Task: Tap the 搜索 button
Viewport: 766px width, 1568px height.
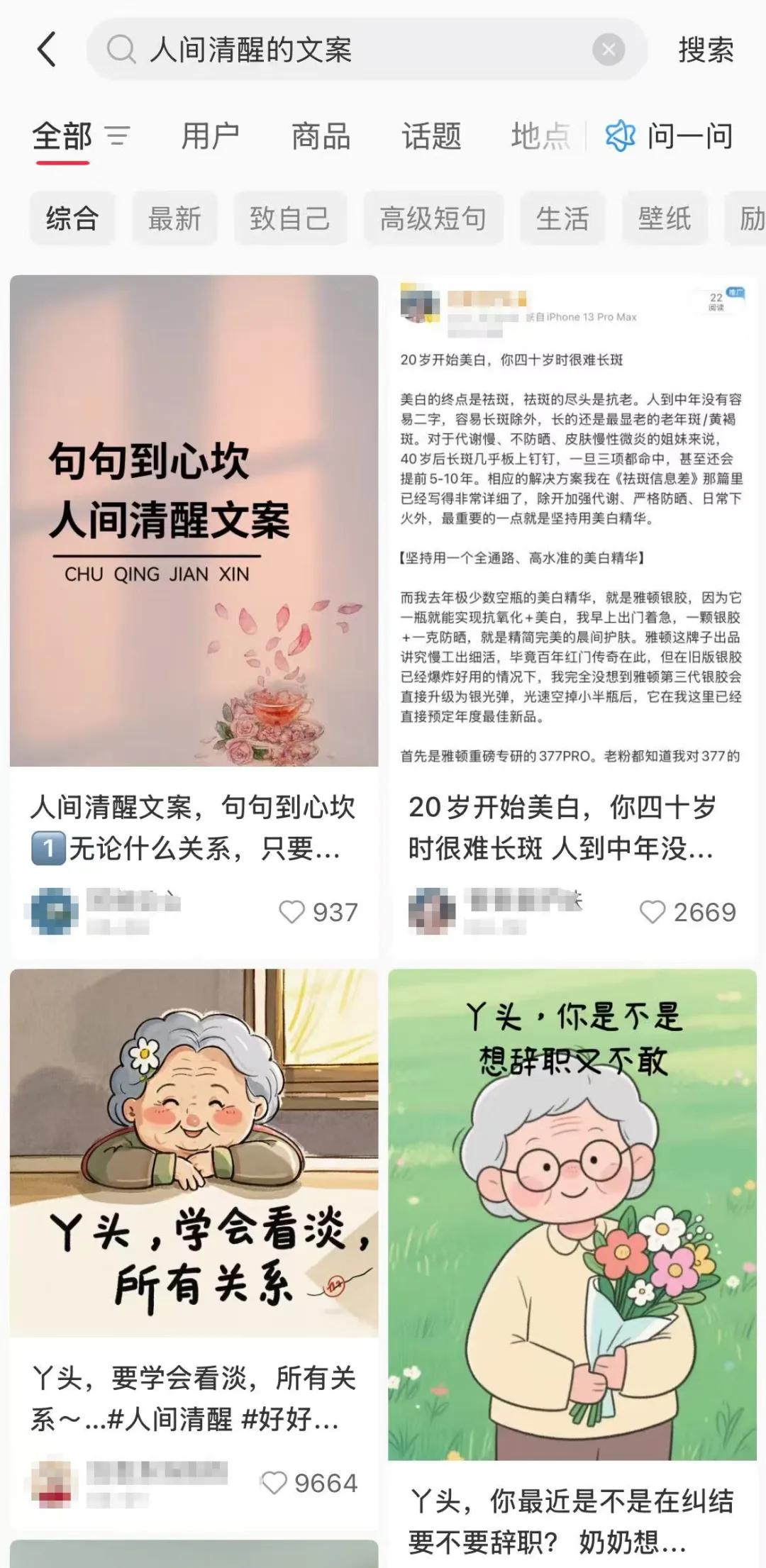Action: [x=705, y=50]
